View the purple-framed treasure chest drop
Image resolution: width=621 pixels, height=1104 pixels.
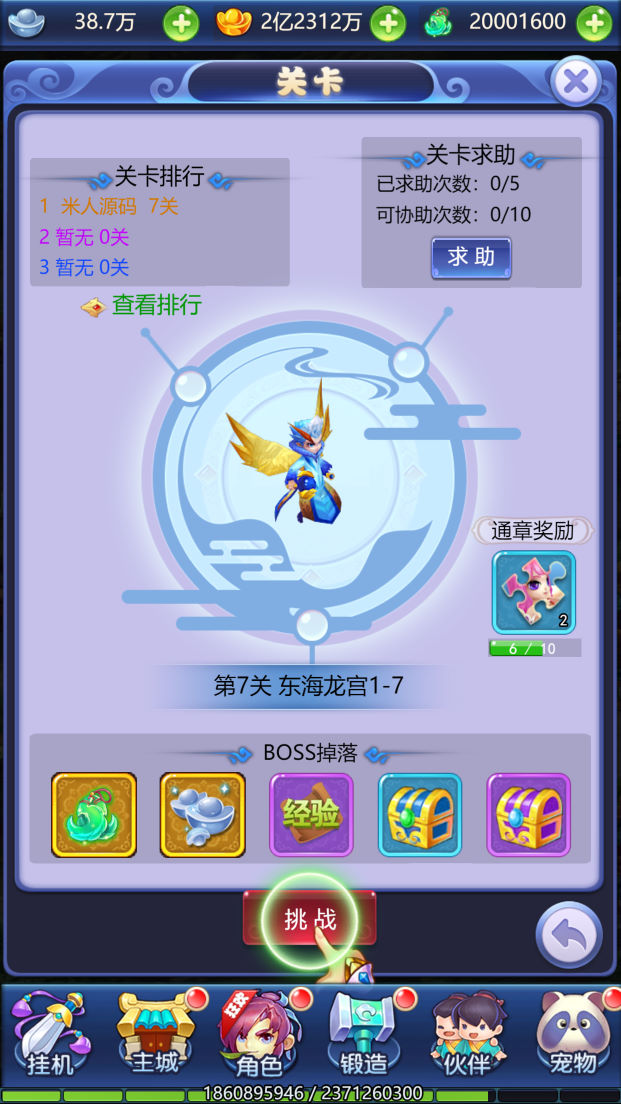[x=529, y=815]
